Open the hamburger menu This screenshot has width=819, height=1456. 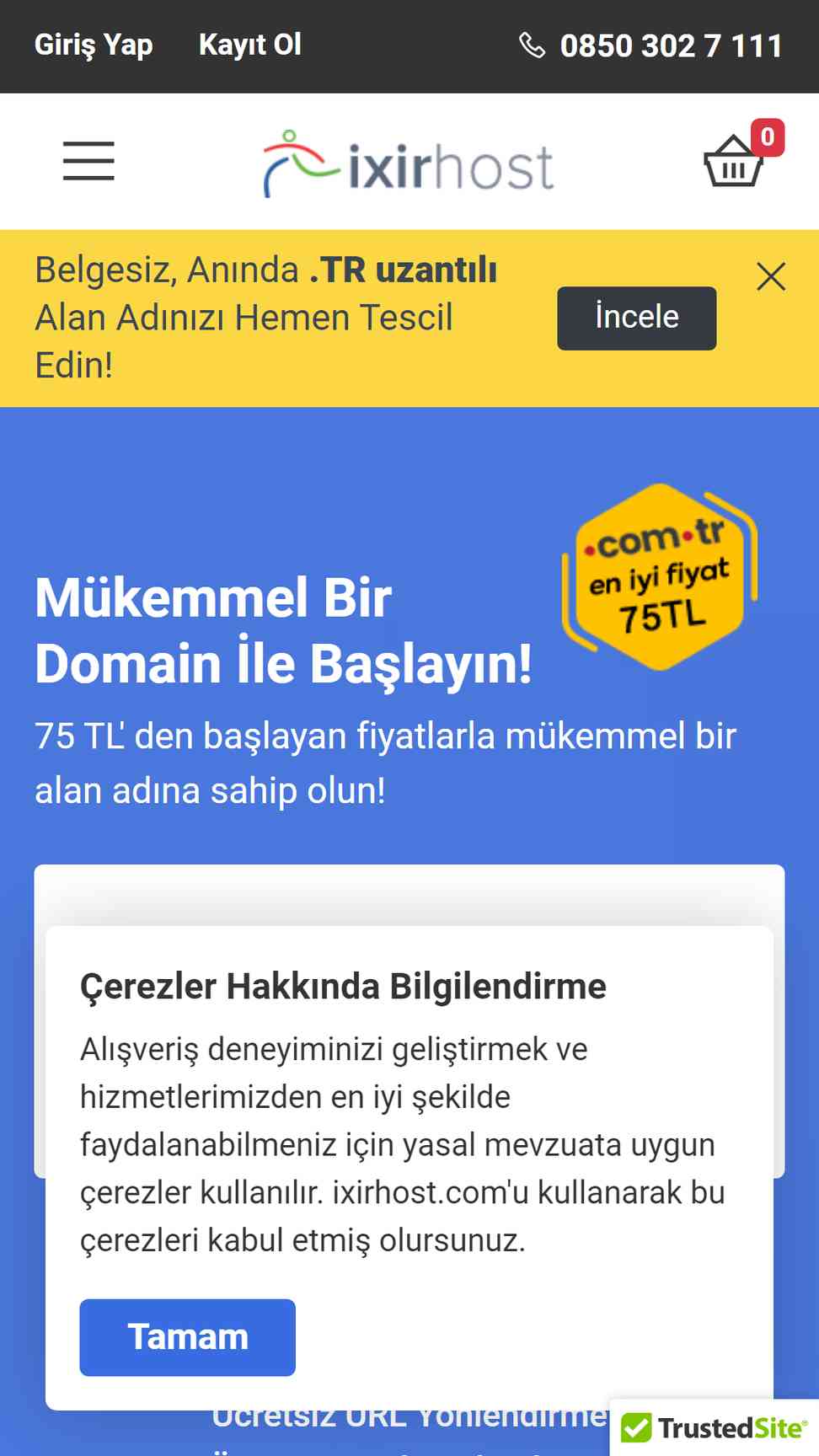click(88, 161)
